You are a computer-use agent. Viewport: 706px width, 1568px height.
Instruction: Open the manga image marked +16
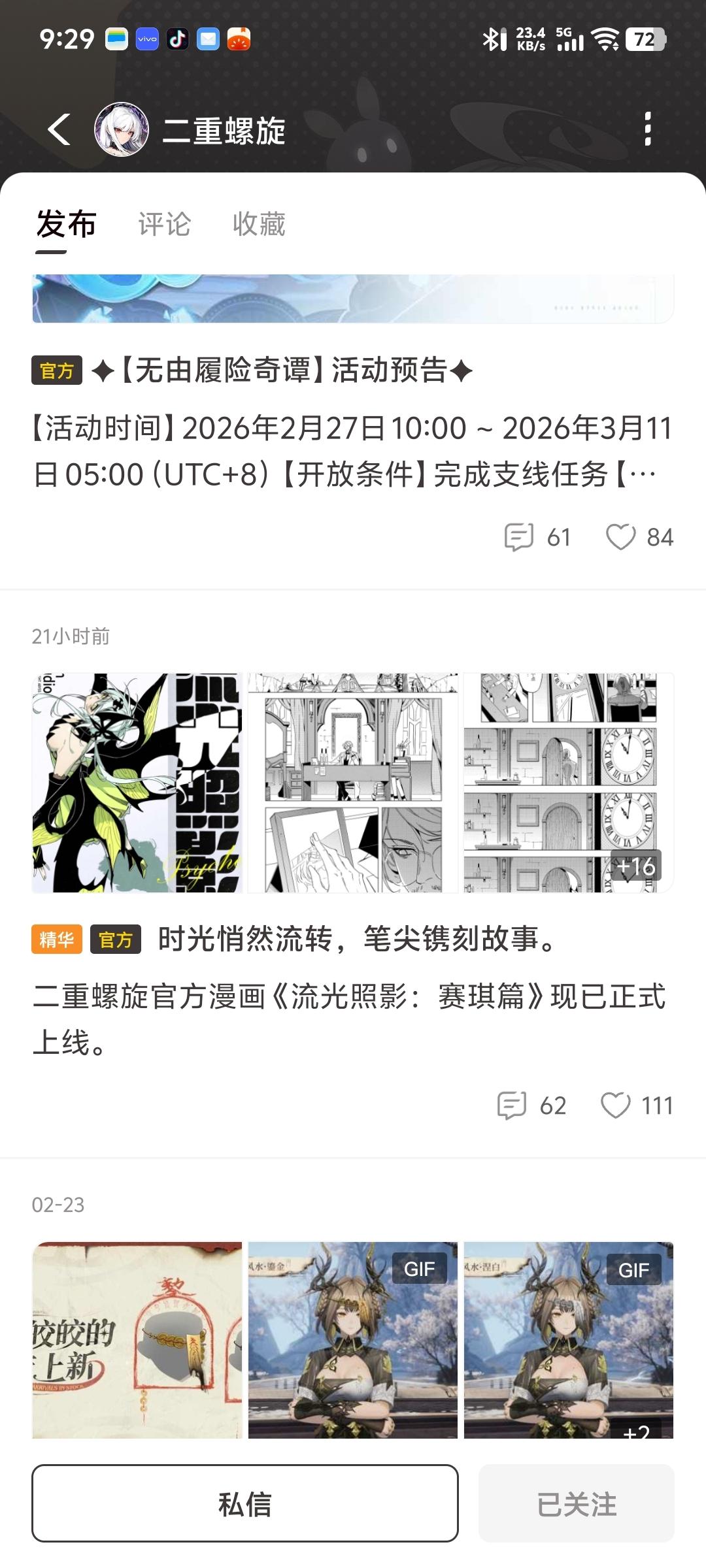point(569,783)
